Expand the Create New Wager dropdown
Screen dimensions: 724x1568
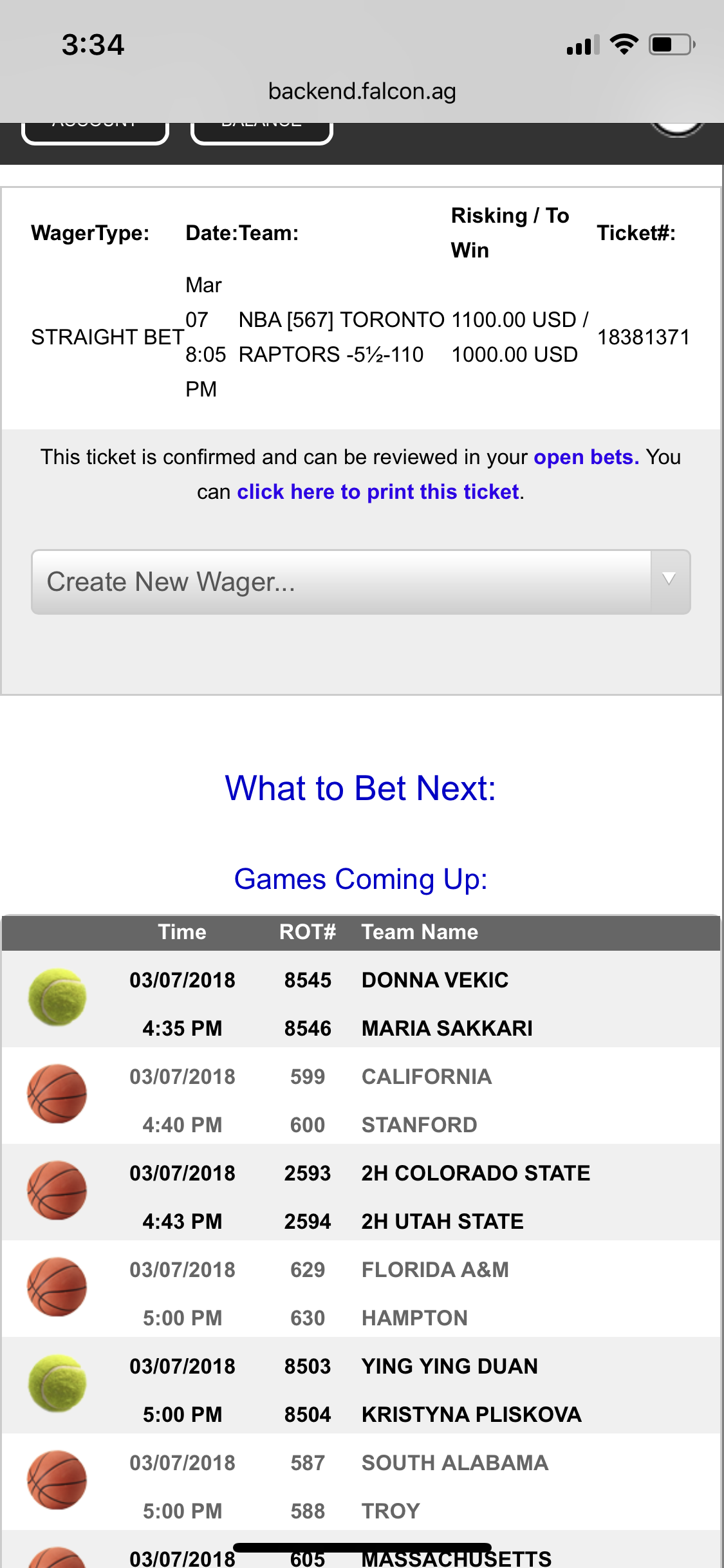click(x=361, y=582)
